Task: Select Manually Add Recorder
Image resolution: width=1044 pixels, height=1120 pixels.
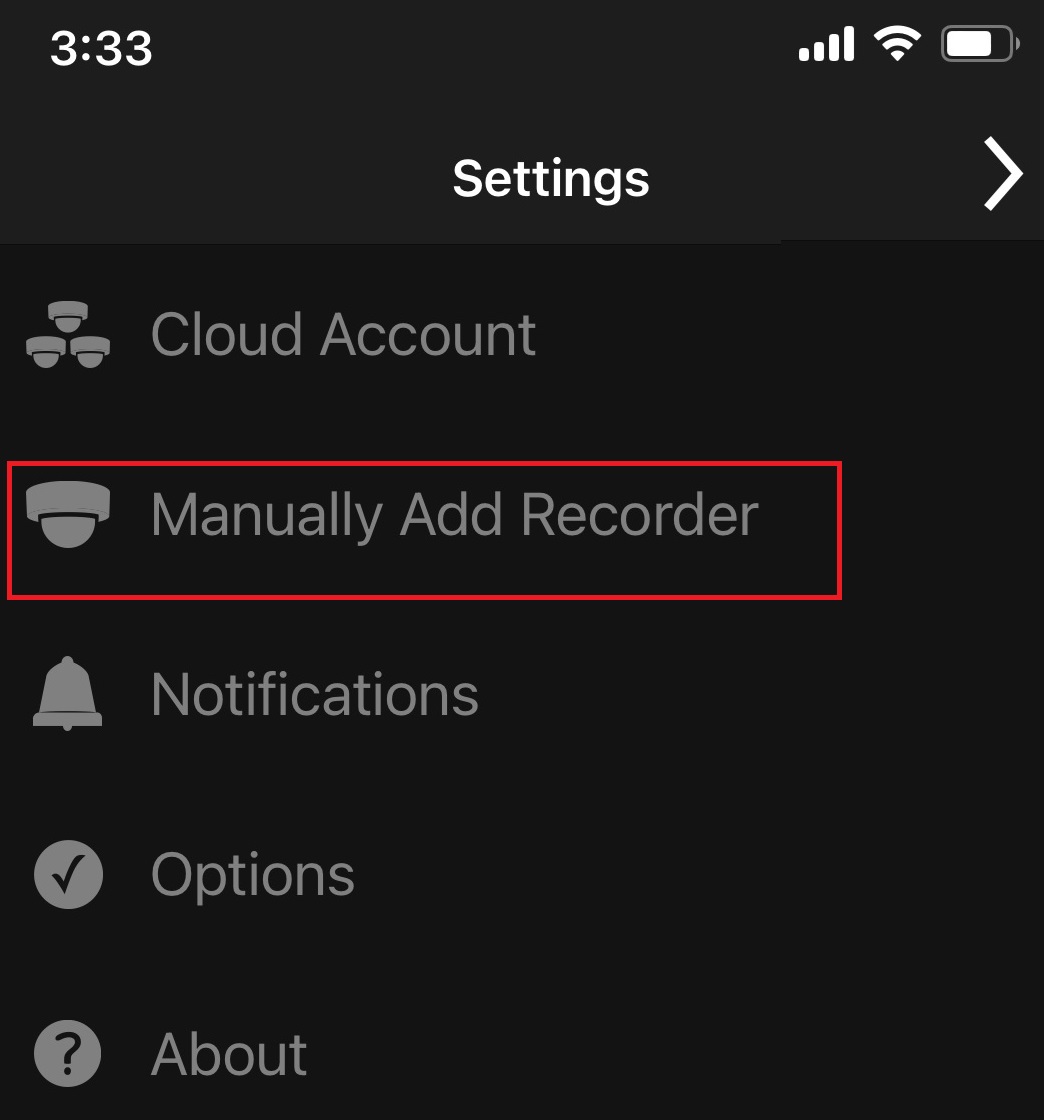Action: (x=453, y=516)
